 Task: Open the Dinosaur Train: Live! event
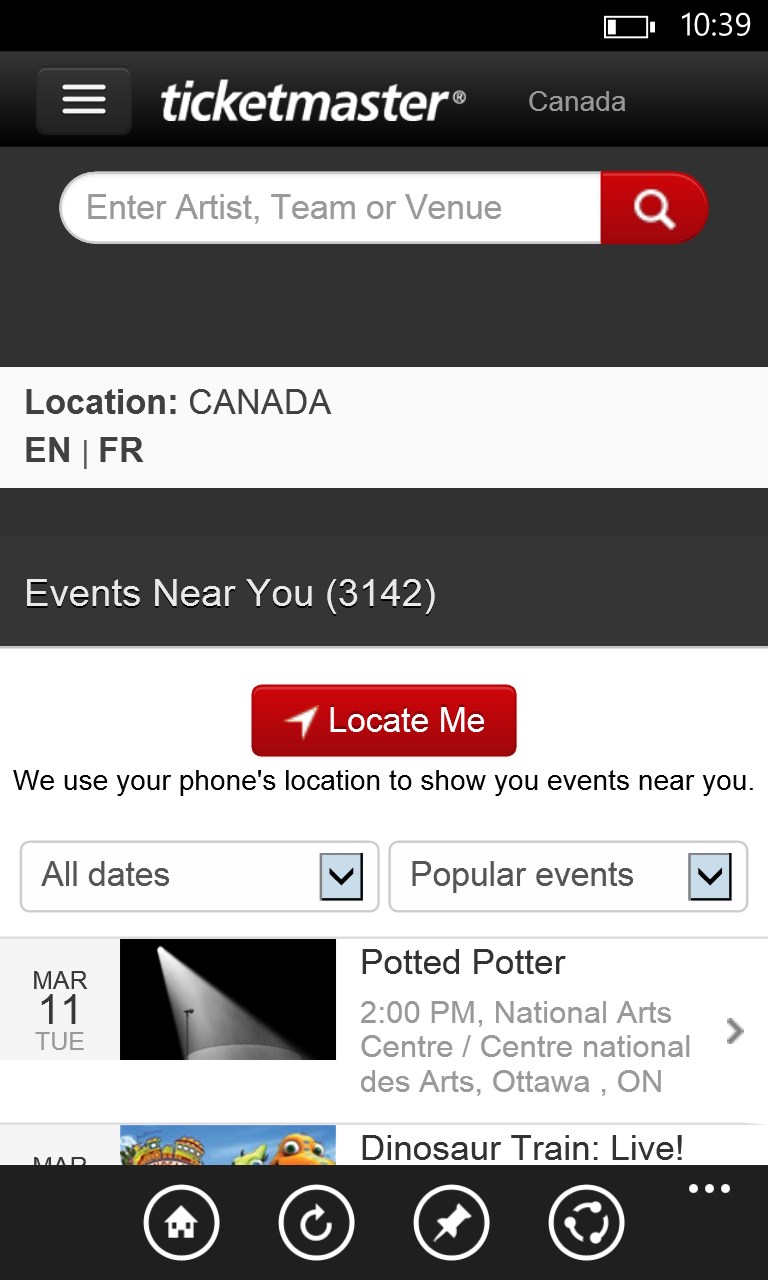click(520, 1148)
